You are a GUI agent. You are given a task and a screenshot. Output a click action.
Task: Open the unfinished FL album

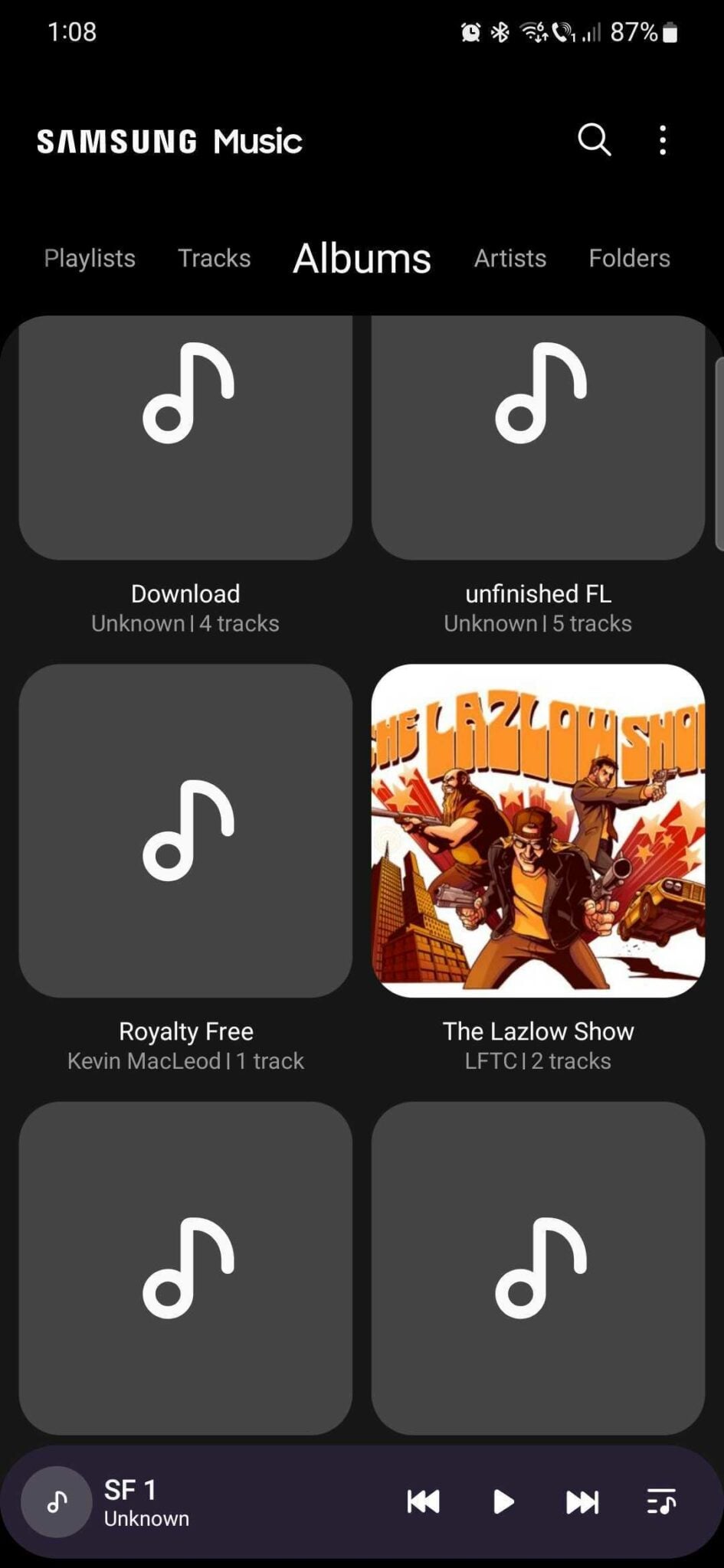tap(539, 435)
